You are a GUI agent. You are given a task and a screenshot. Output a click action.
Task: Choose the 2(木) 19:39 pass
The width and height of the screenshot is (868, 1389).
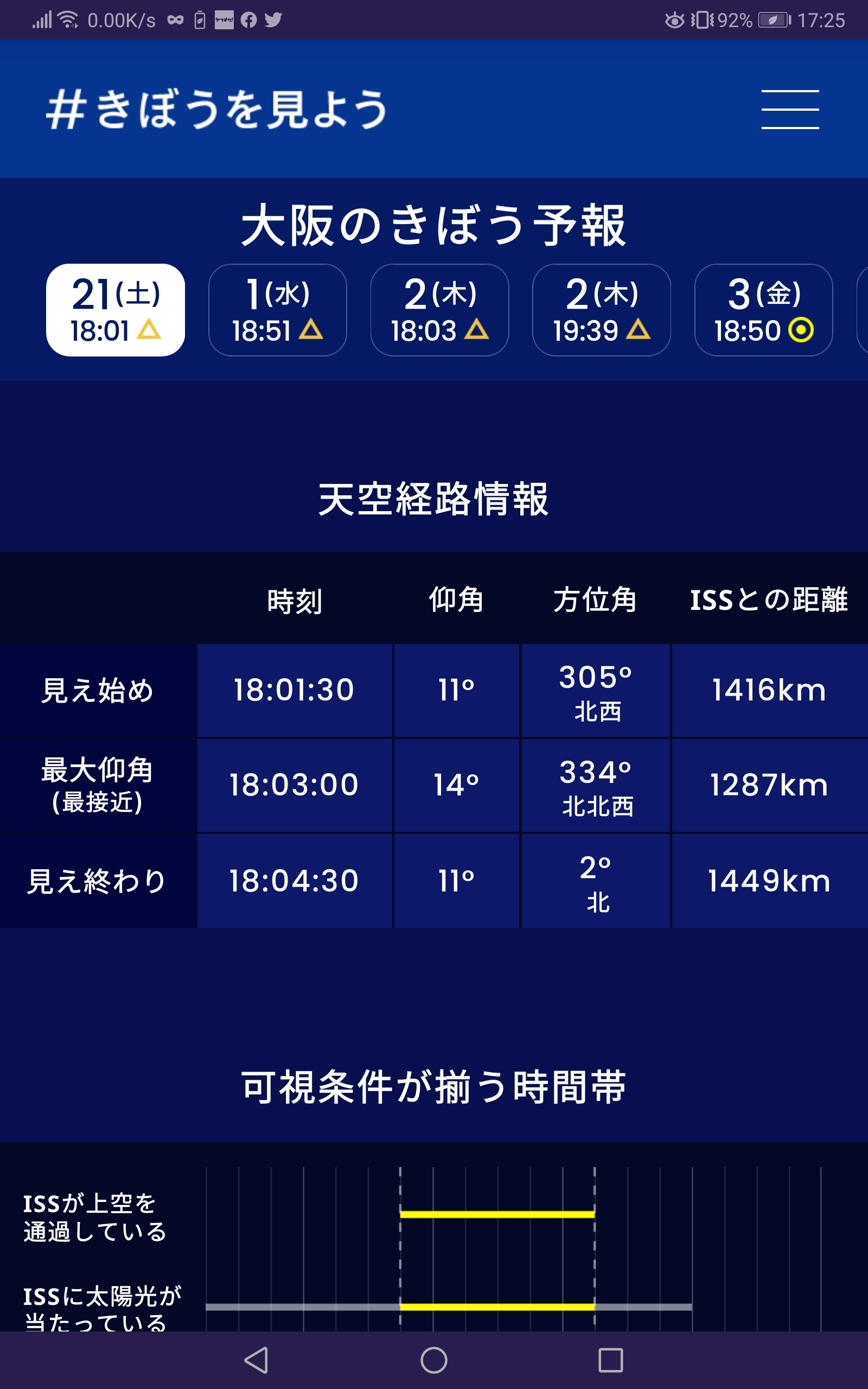(602, 310)
